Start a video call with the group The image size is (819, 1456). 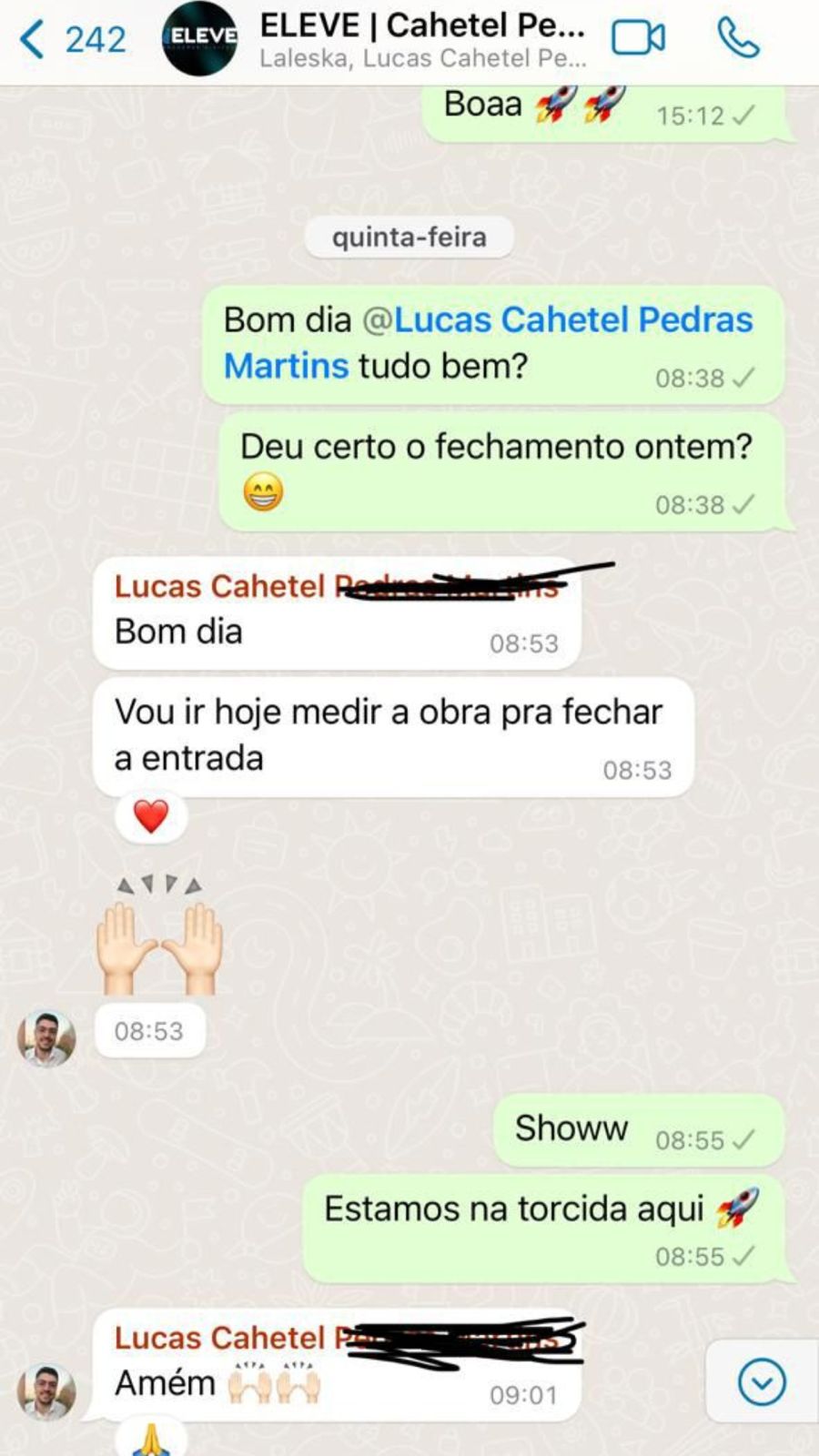pyautogui.click(x=638, y=38)
